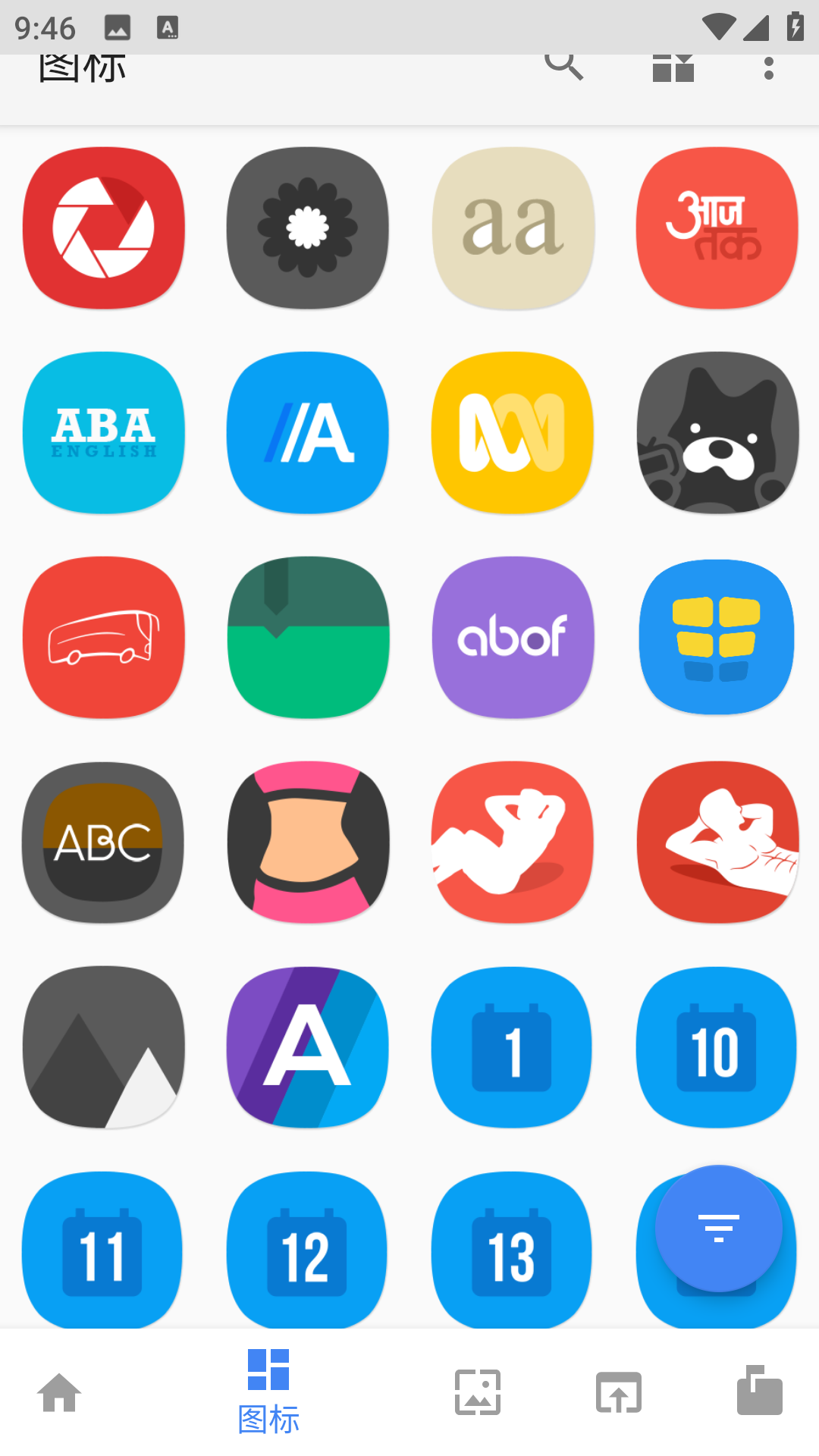Tap the ABC brown icon

[x=104, y=842]
